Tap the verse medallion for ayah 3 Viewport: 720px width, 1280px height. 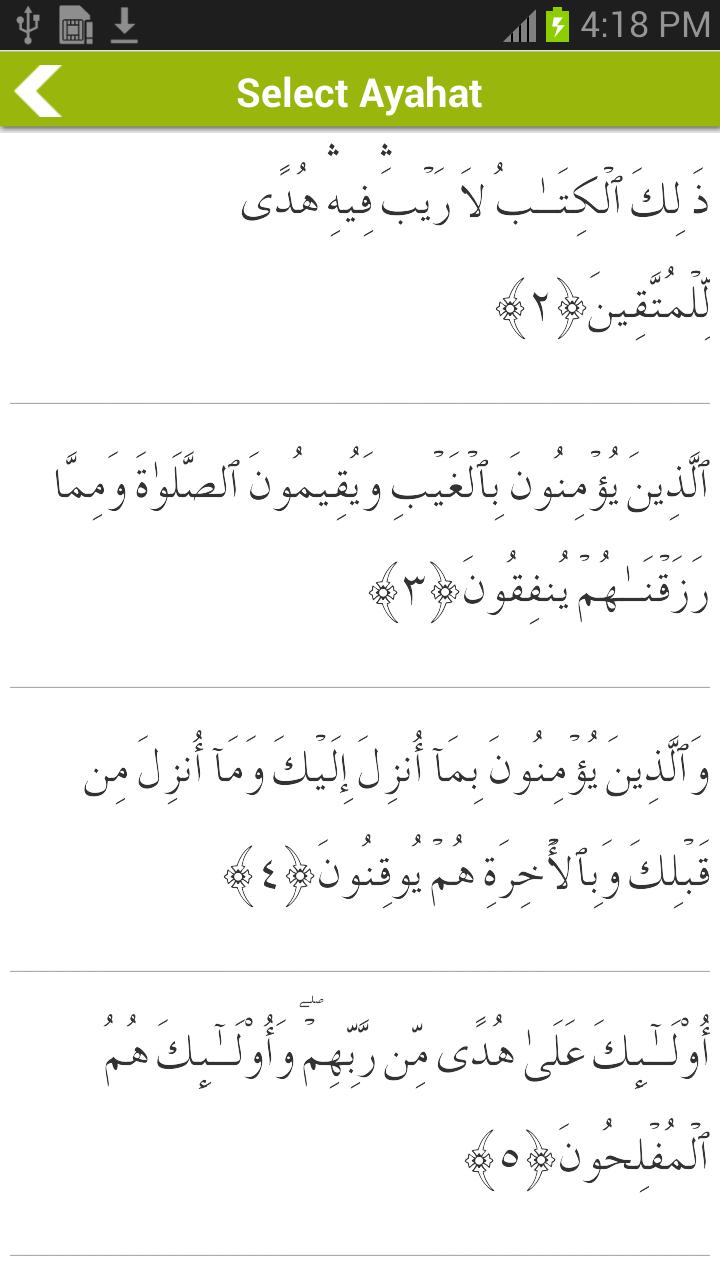coord(400,592)
